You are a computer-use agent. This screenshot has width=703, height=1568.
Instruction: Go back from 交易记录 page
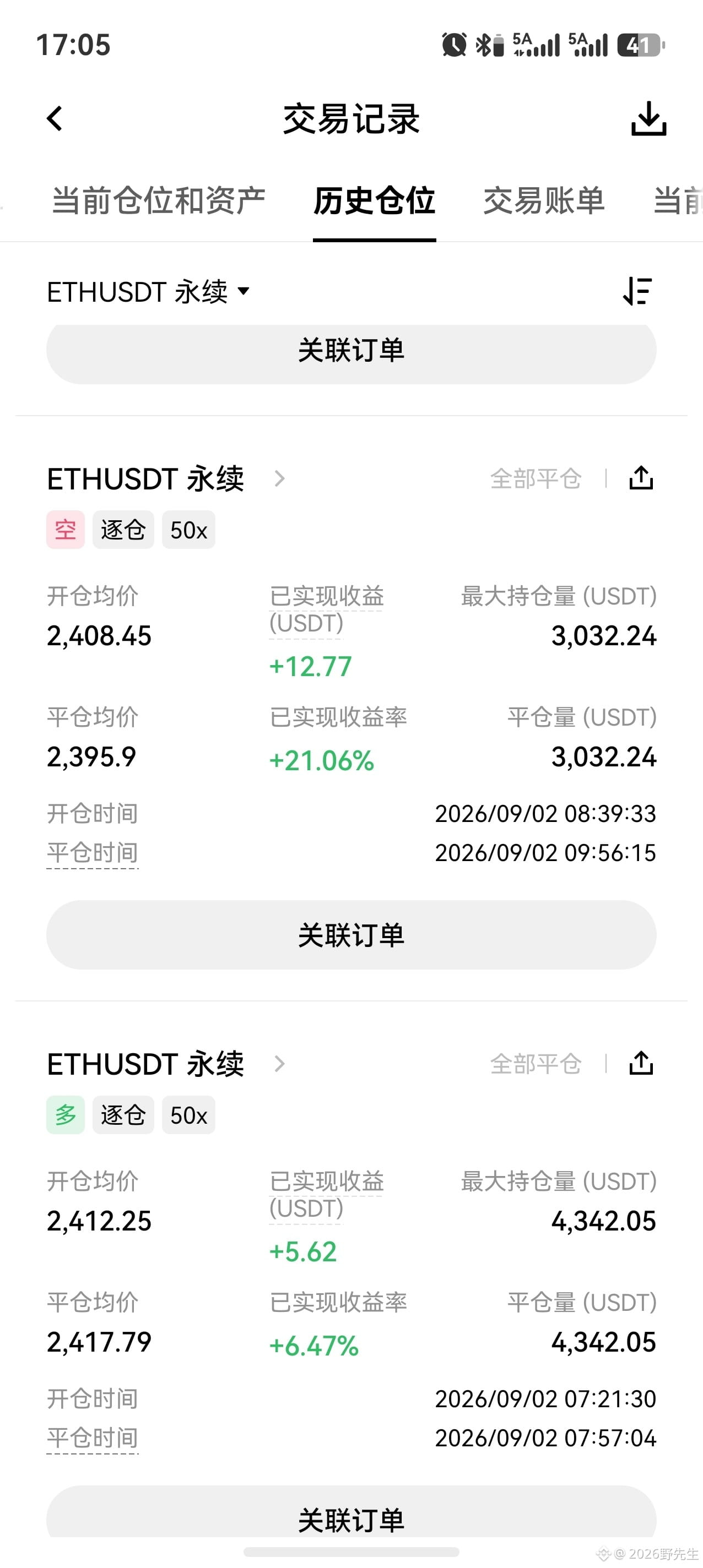pos(54,118)
